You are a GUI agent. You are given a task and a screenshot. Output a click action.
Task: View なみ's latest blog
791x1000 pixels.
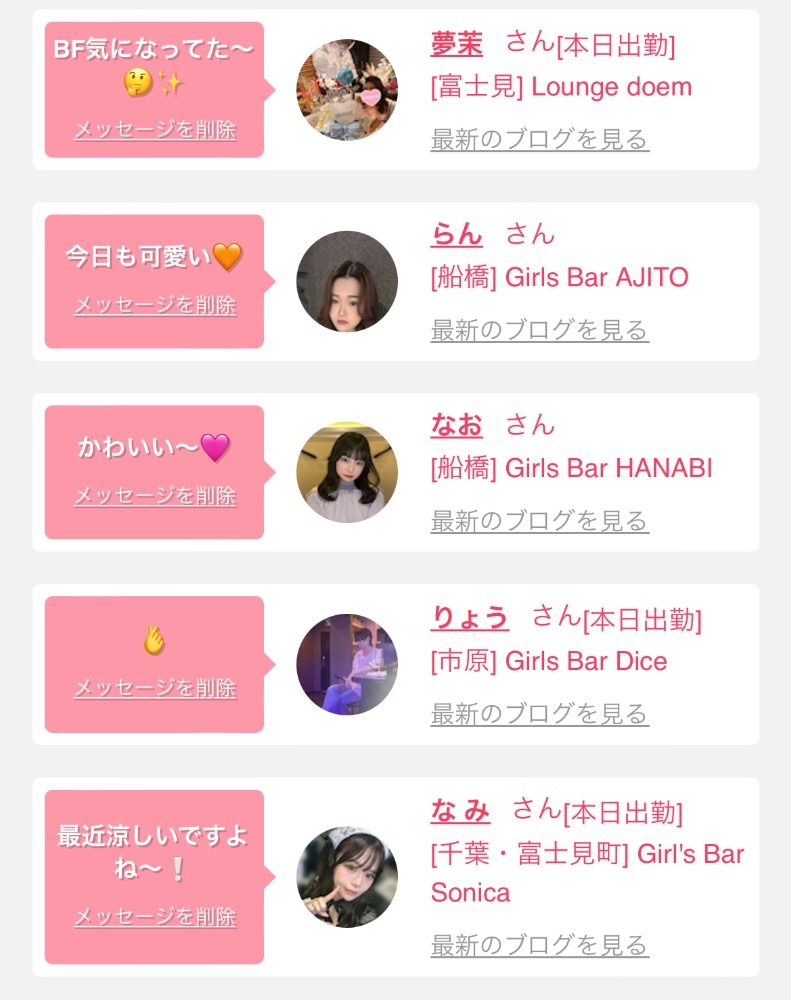pyautogui.click(x=540, y=945)
